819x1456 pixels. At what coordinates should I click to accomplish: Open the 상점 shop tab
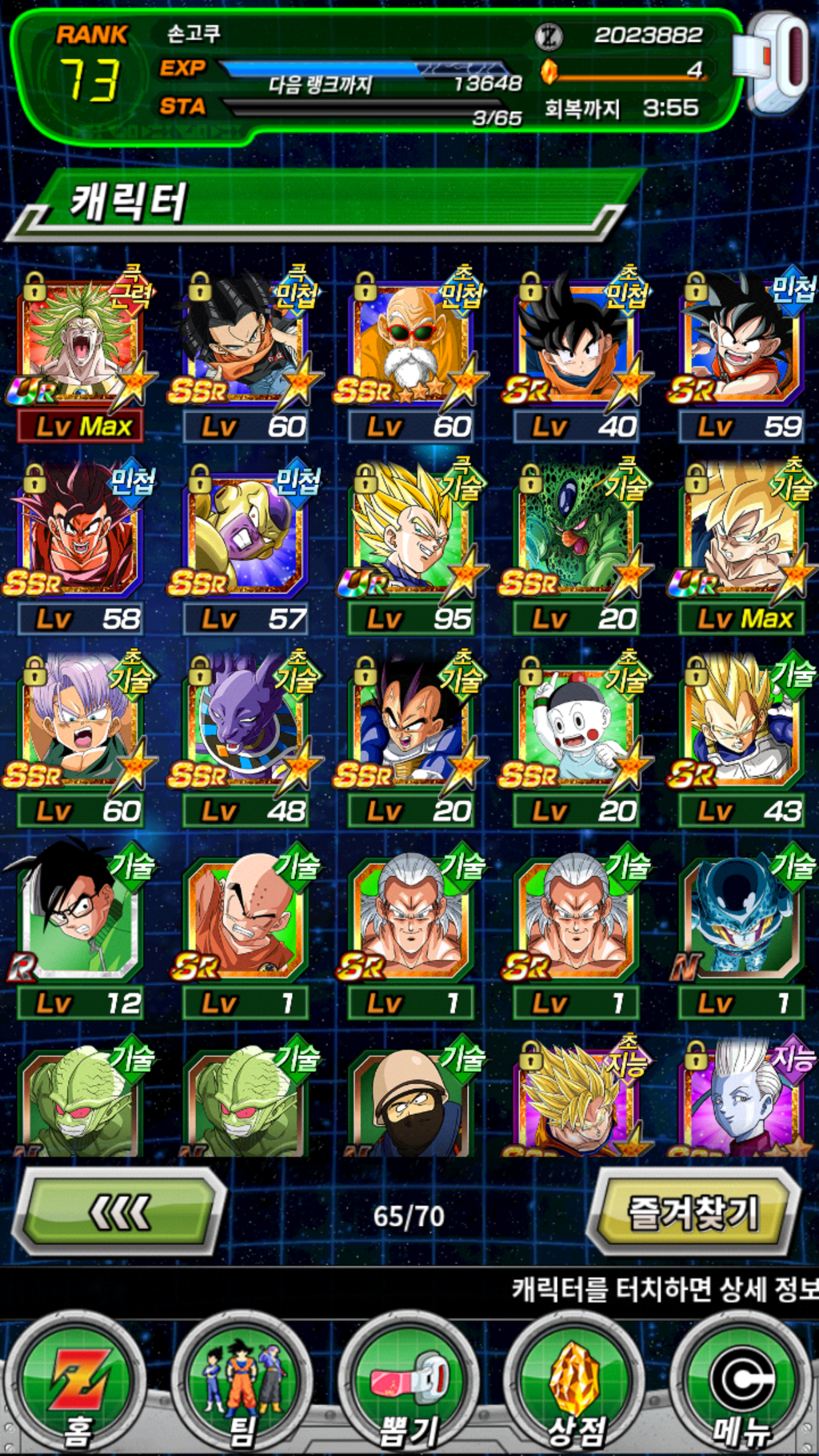click(574, 1388)
